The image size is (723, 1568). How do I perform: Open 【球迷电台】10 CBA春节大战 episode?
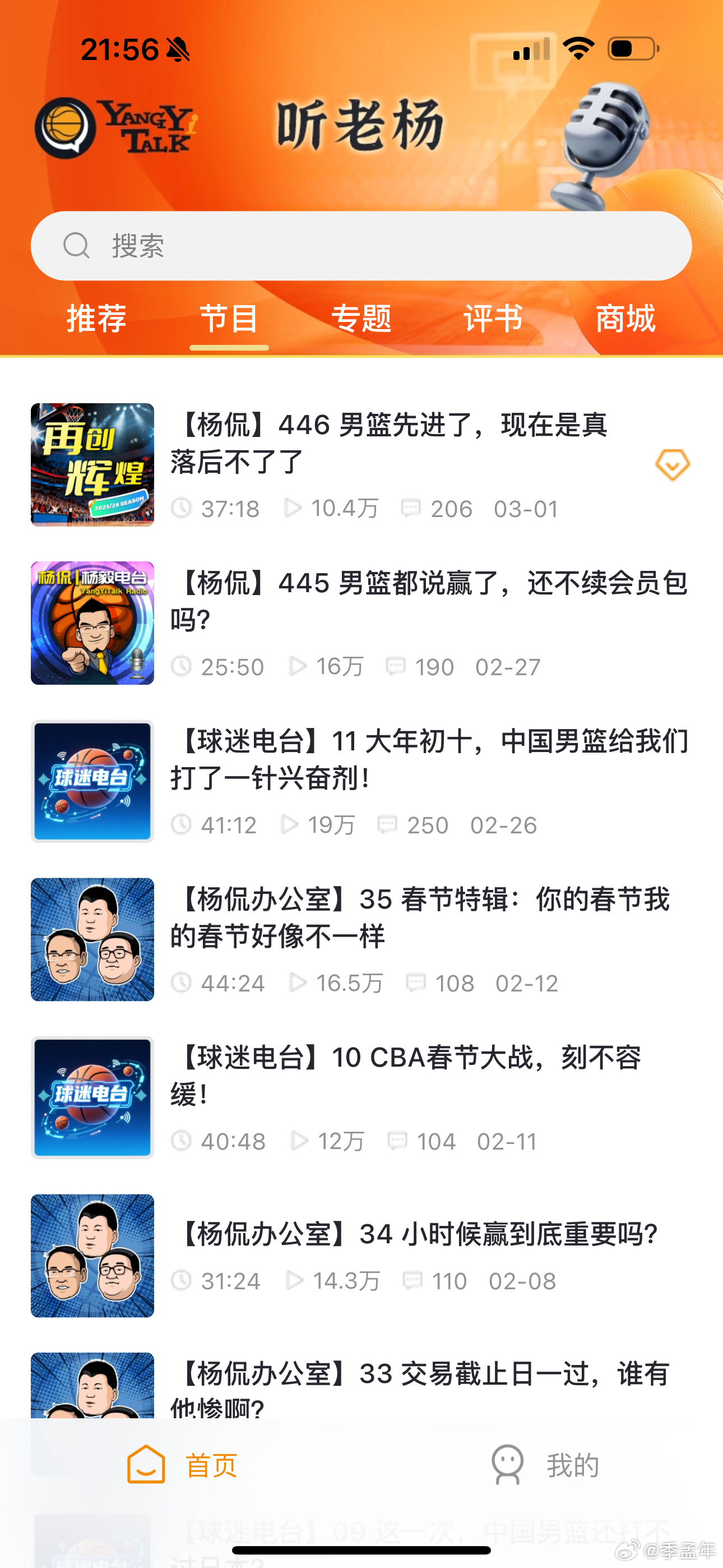(x=405, y=1076)
